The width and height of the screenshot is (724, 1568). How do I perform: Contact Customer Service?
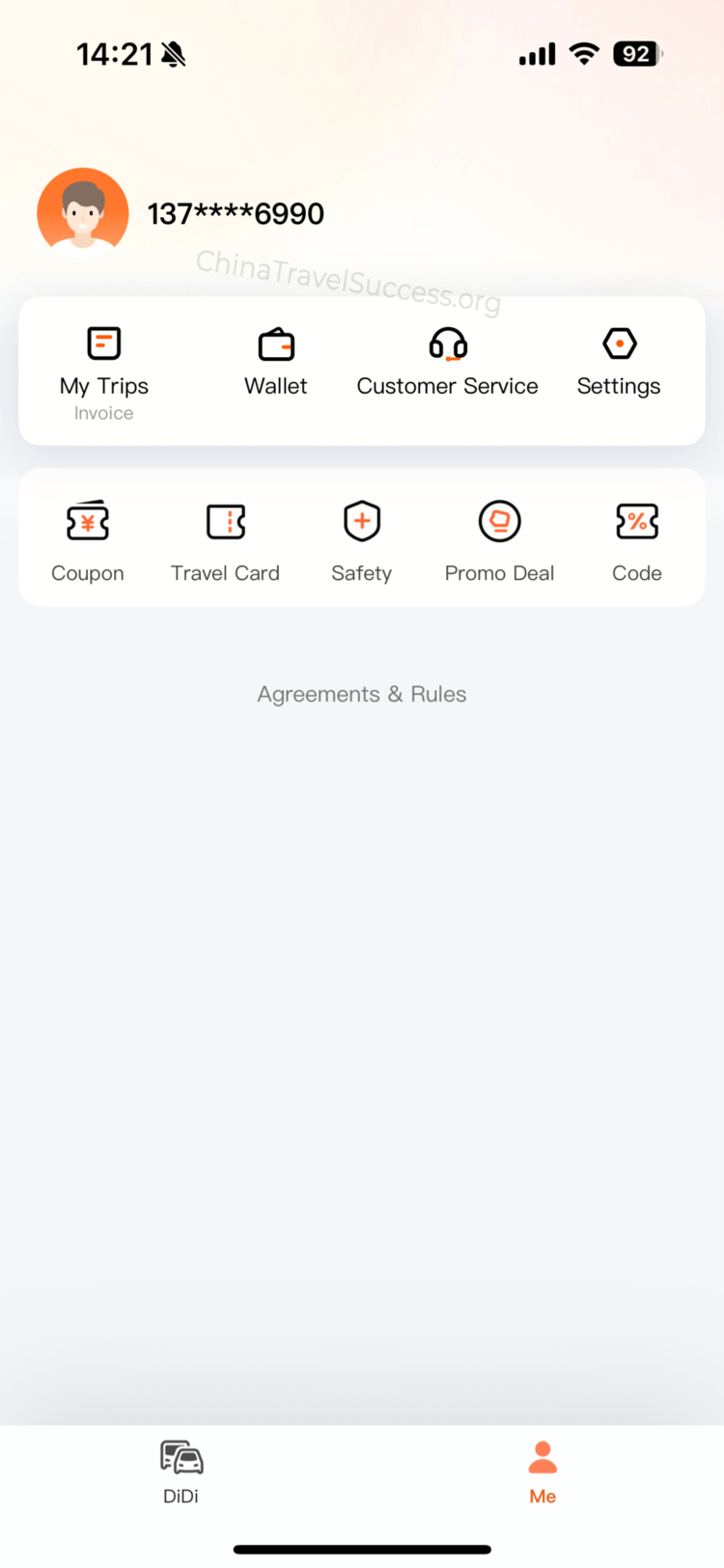click(x=447, y=363)
